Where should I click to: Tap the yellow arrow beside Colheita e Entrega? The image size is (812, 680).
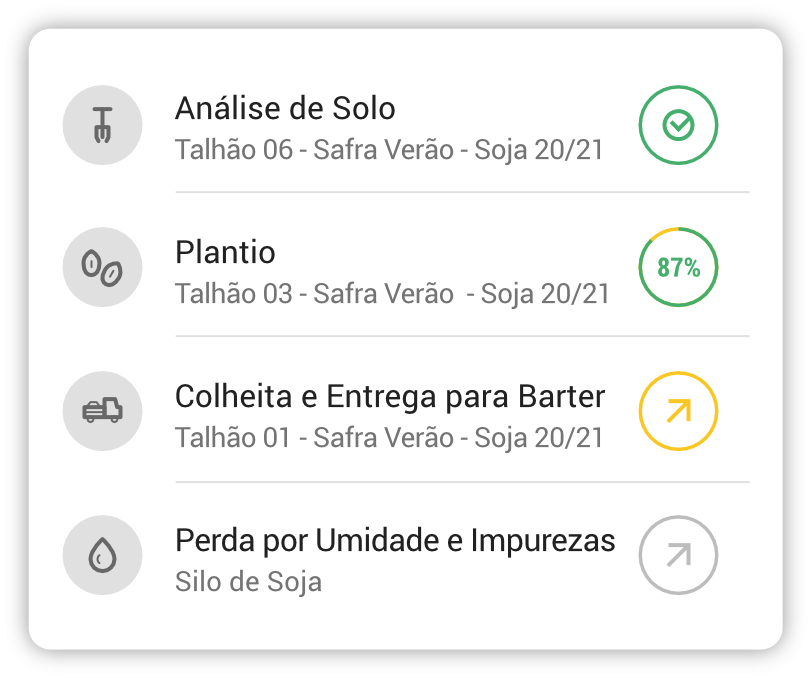pos(678,412)
